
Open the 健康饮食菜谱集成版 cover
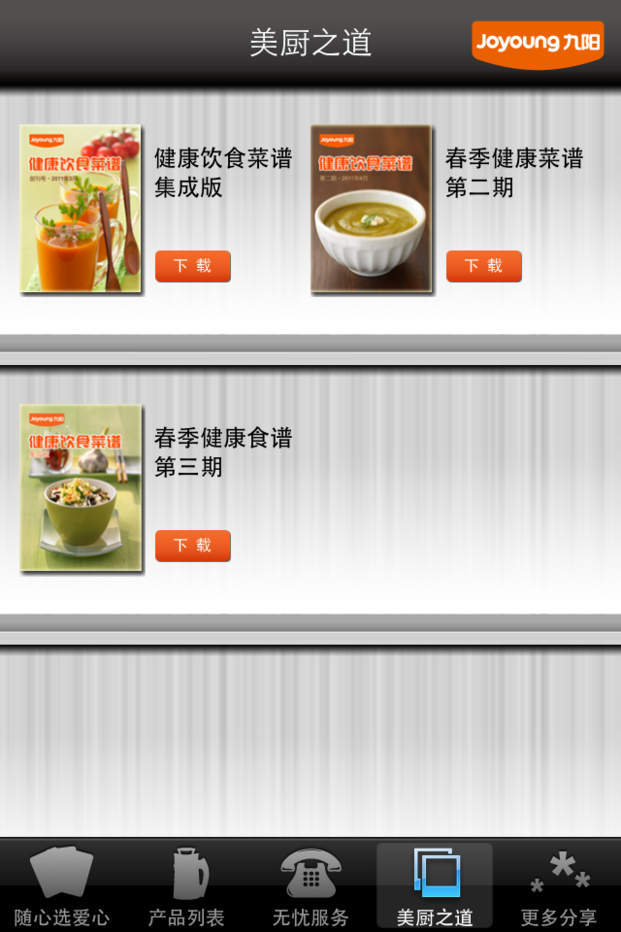pos(81,209)
